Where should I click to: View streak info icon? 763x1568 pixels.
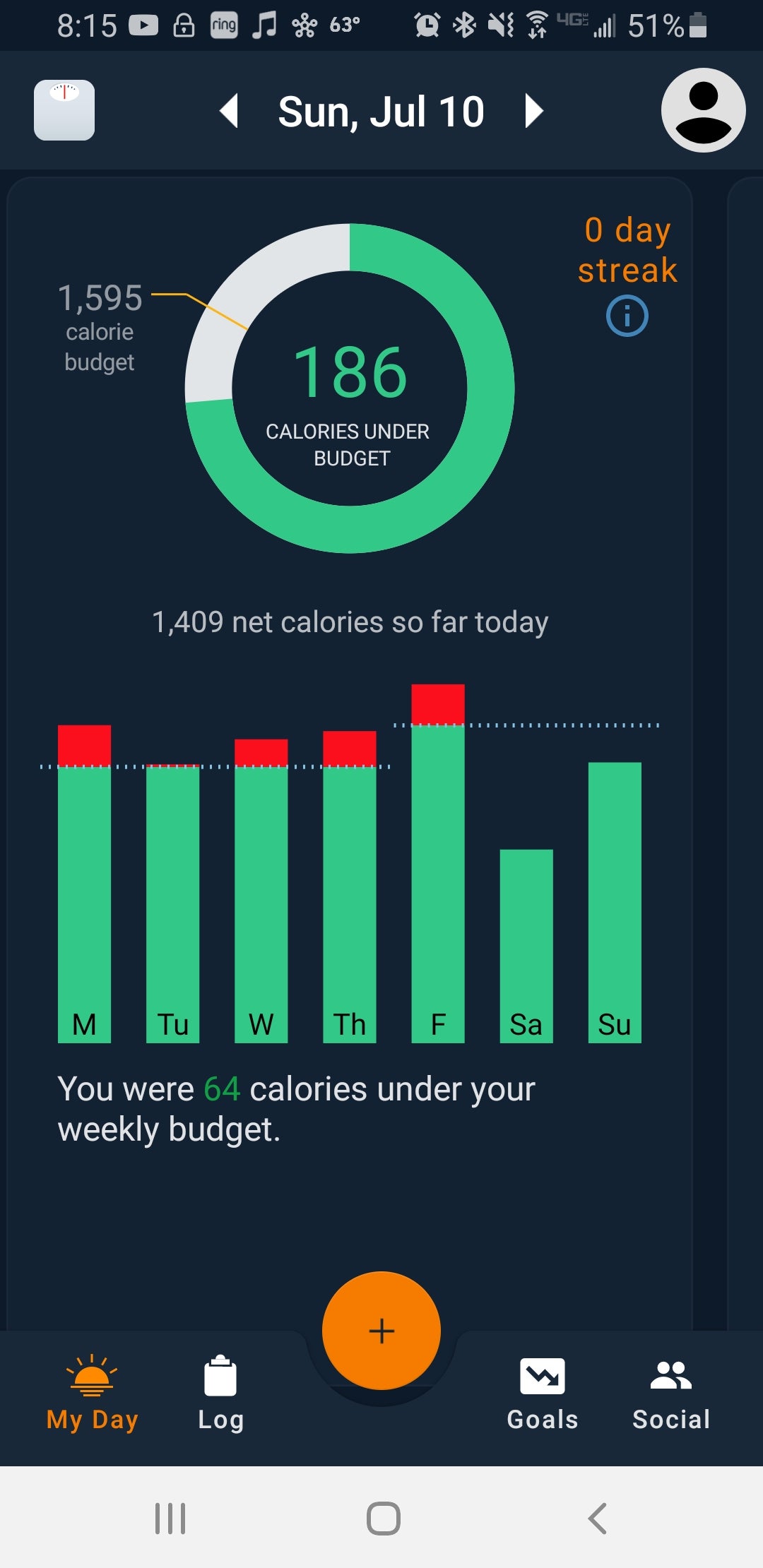pyautogui.click(x=627, y=316)
